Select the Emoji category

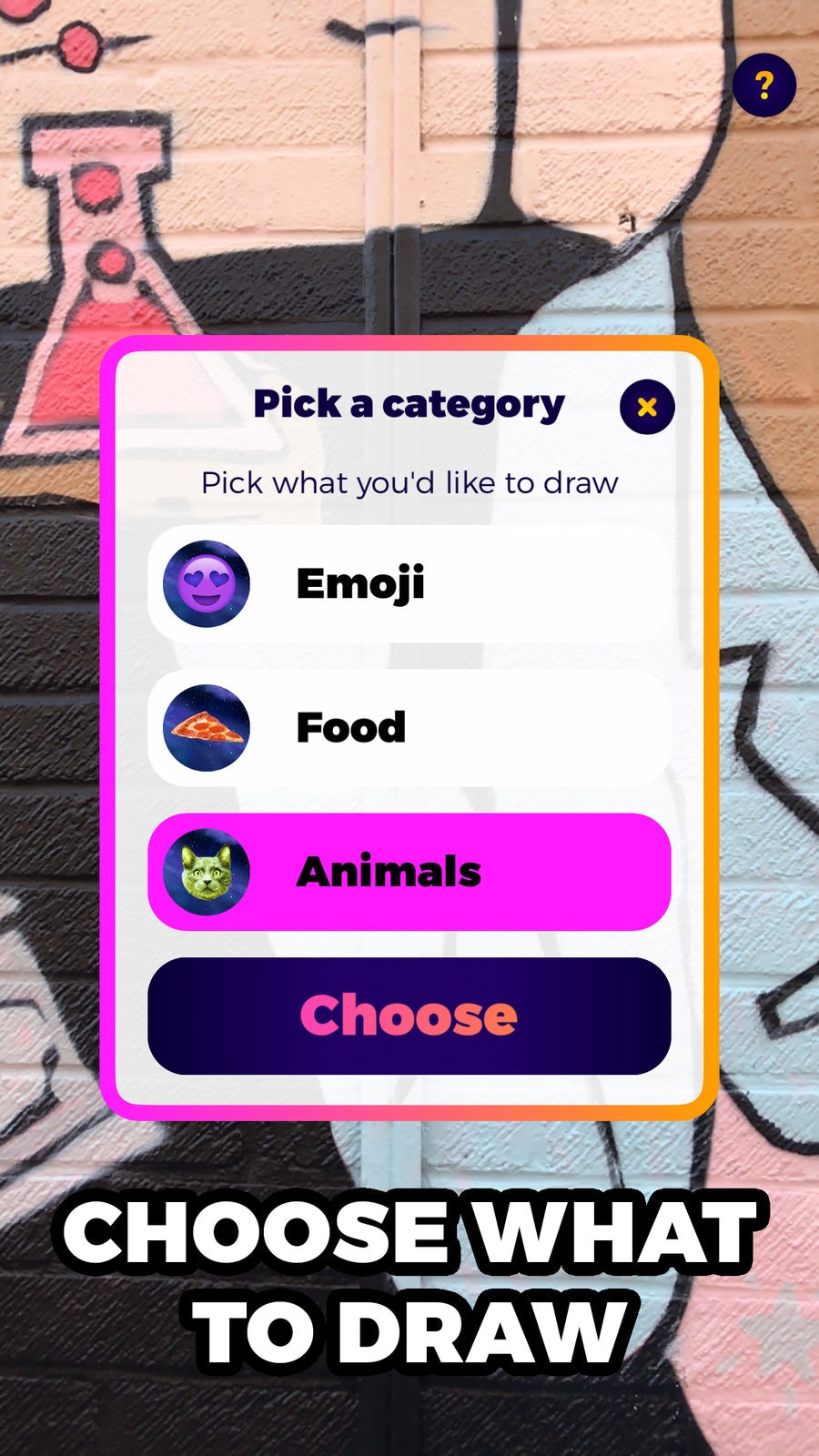409,583
